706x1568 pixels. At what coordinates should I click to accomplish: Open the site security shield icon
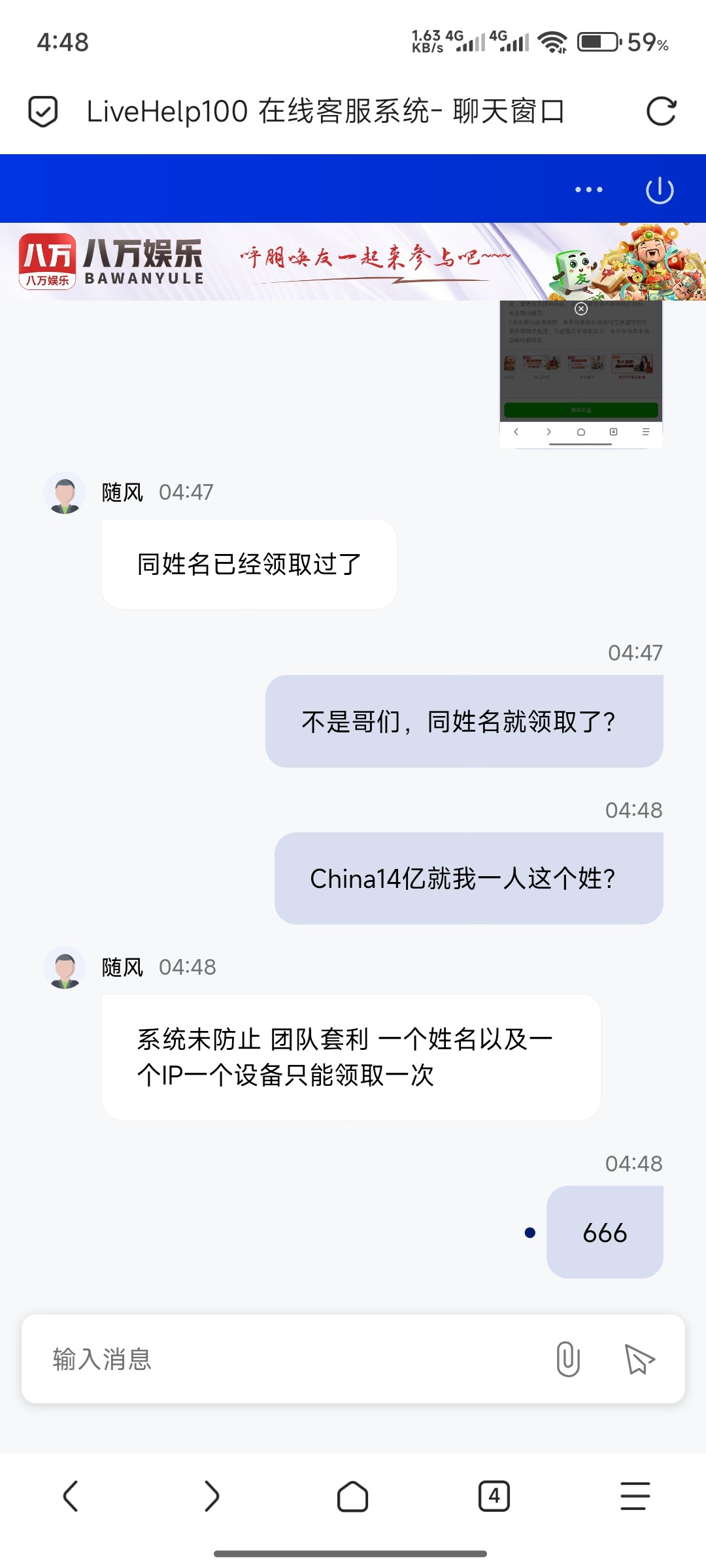pyautogui.click(x=43, y=111)
